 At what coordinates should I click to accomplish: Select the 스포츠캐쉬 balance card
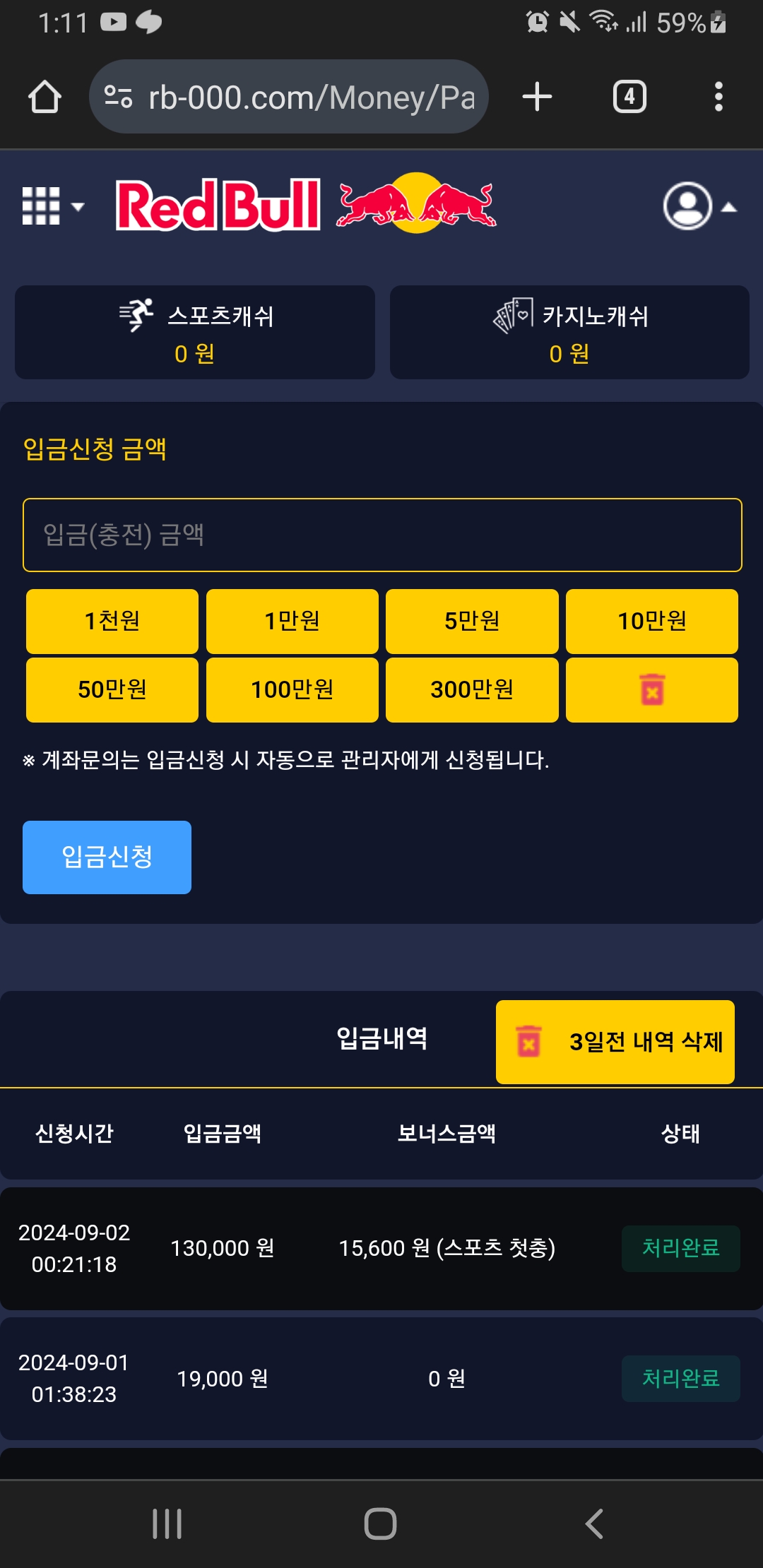(195, 333)
